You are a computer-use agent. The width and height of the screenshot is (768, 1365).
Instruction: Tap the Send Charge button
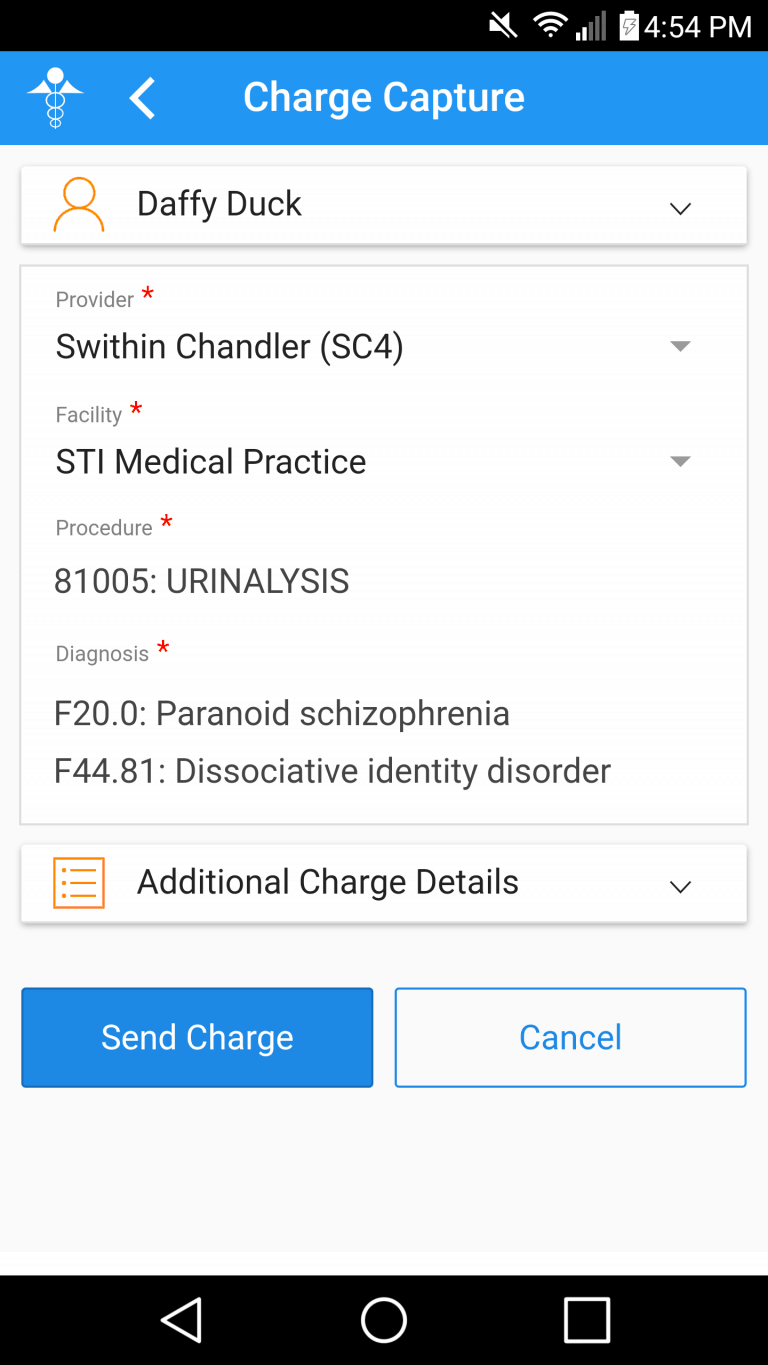(197, 1037)
